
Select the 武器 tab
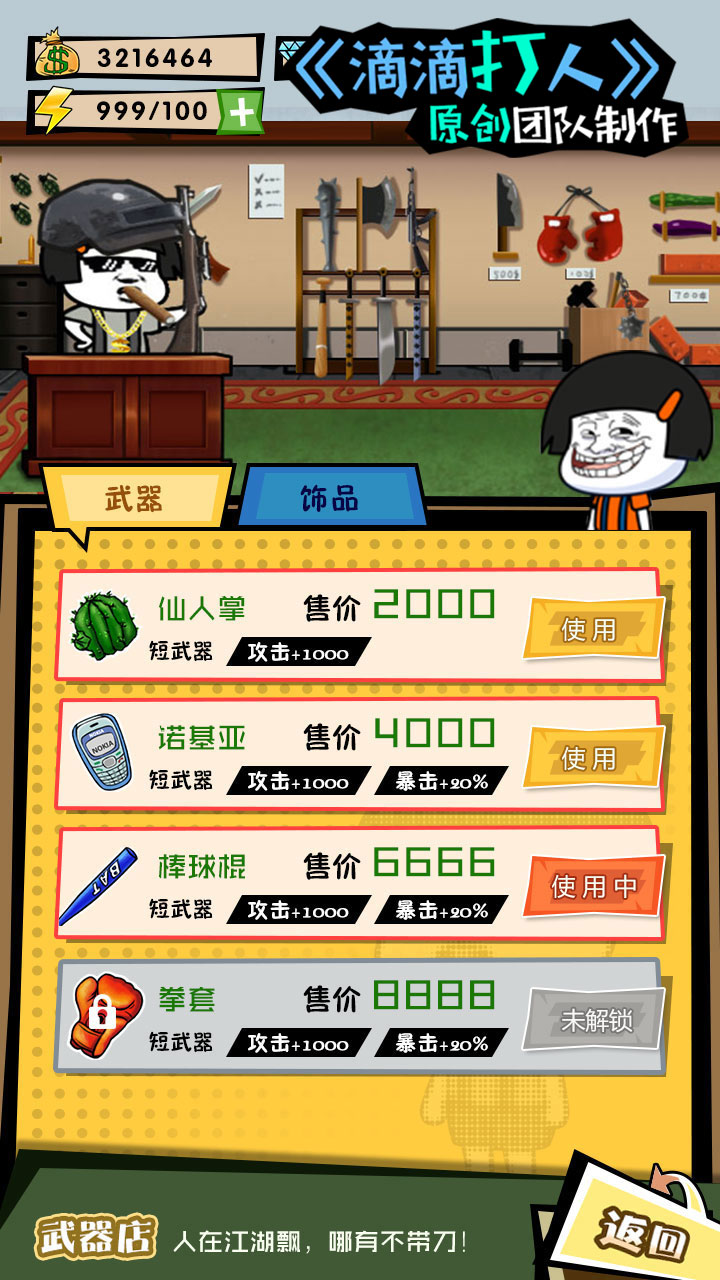coord(135,498)
